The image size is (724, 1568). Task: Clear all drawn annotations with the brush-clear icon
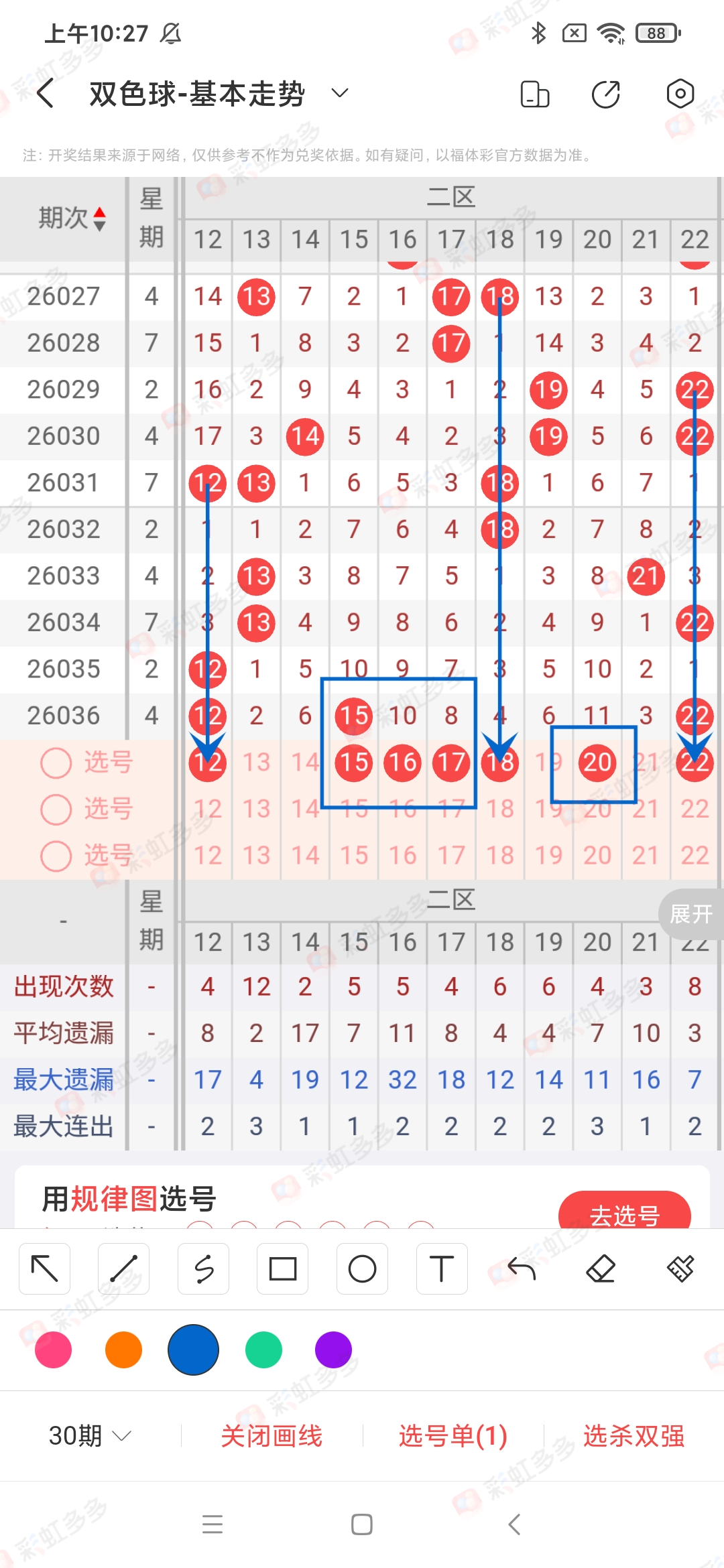[680, 1268]
